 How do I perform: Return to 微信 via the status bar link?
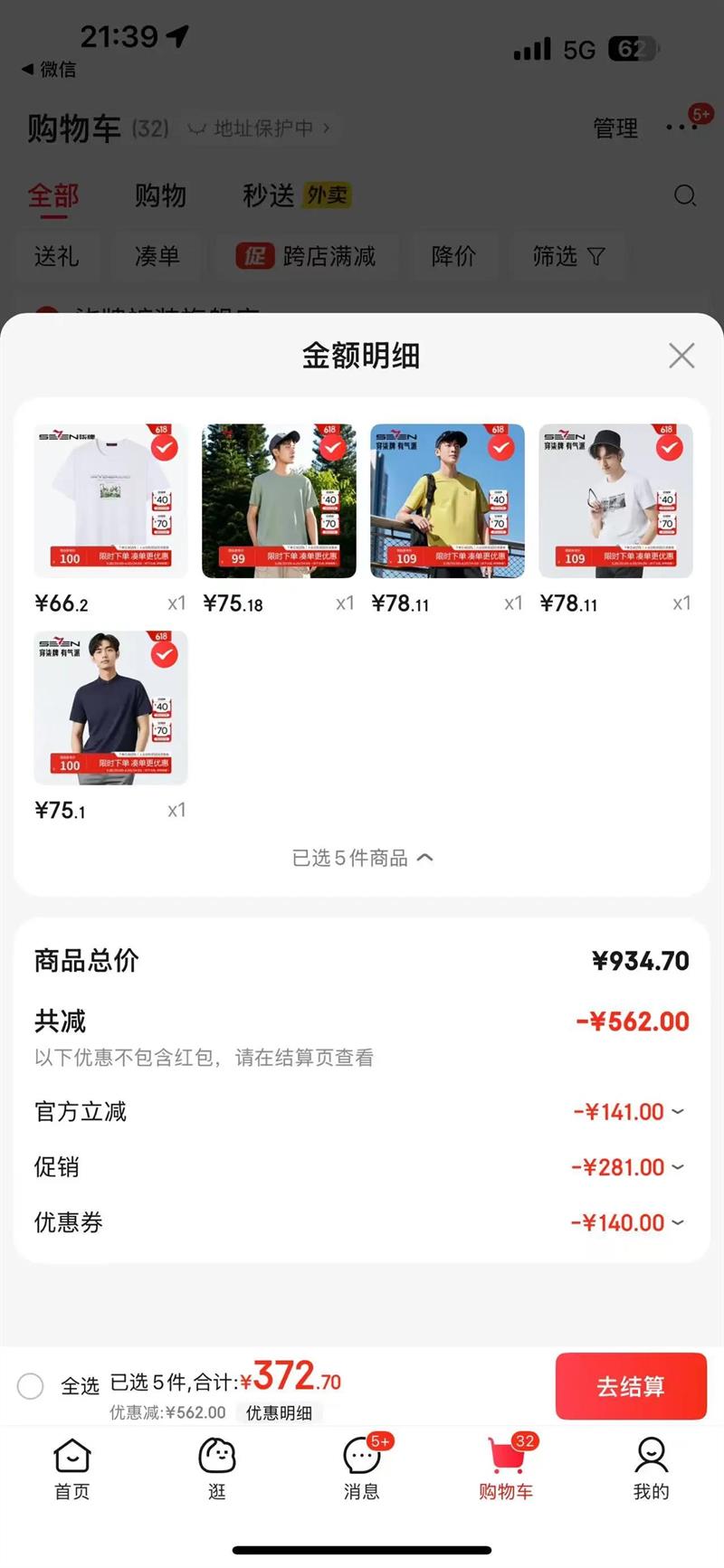pyautogui.click(x=50, y=70)
